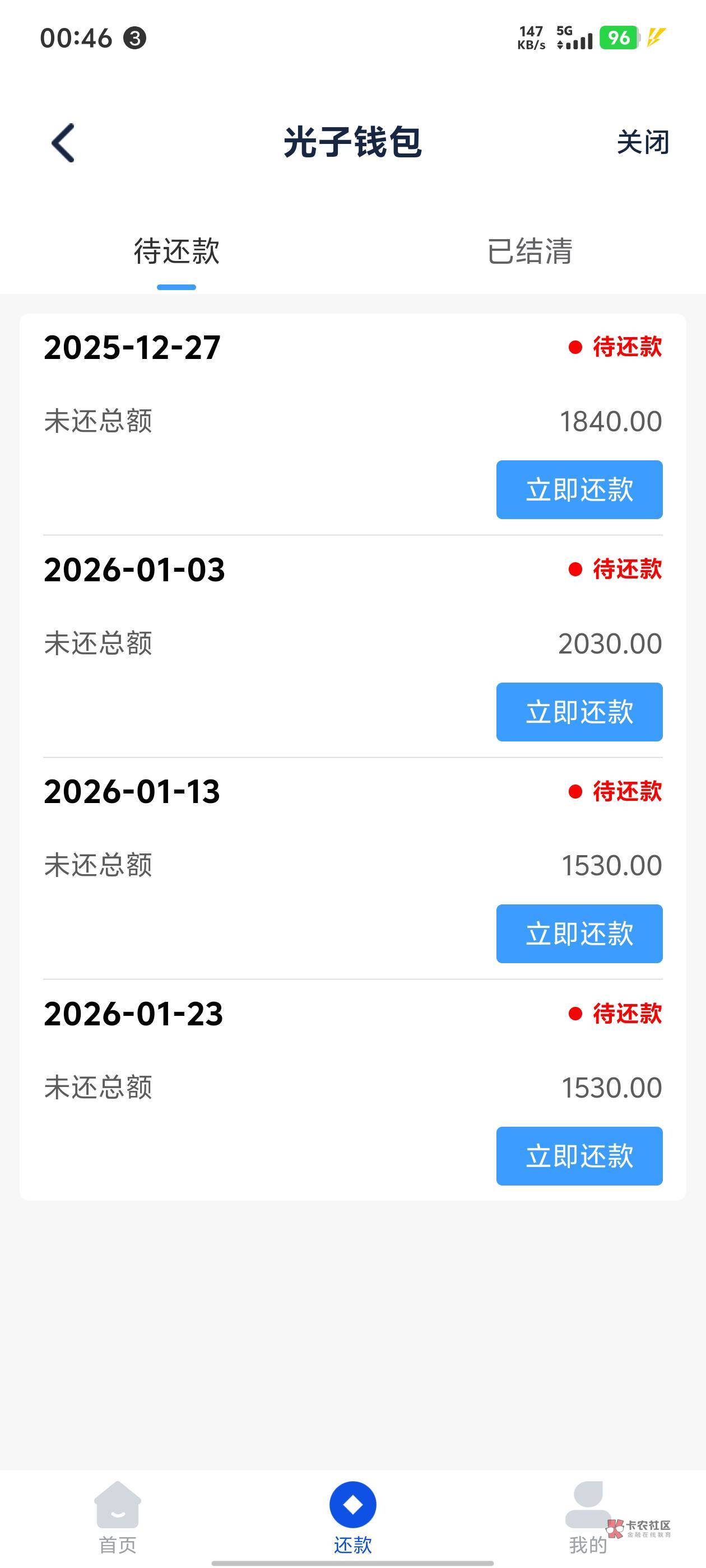
Task: Tap 关闭 to close the page
Action: click(643, 142)
